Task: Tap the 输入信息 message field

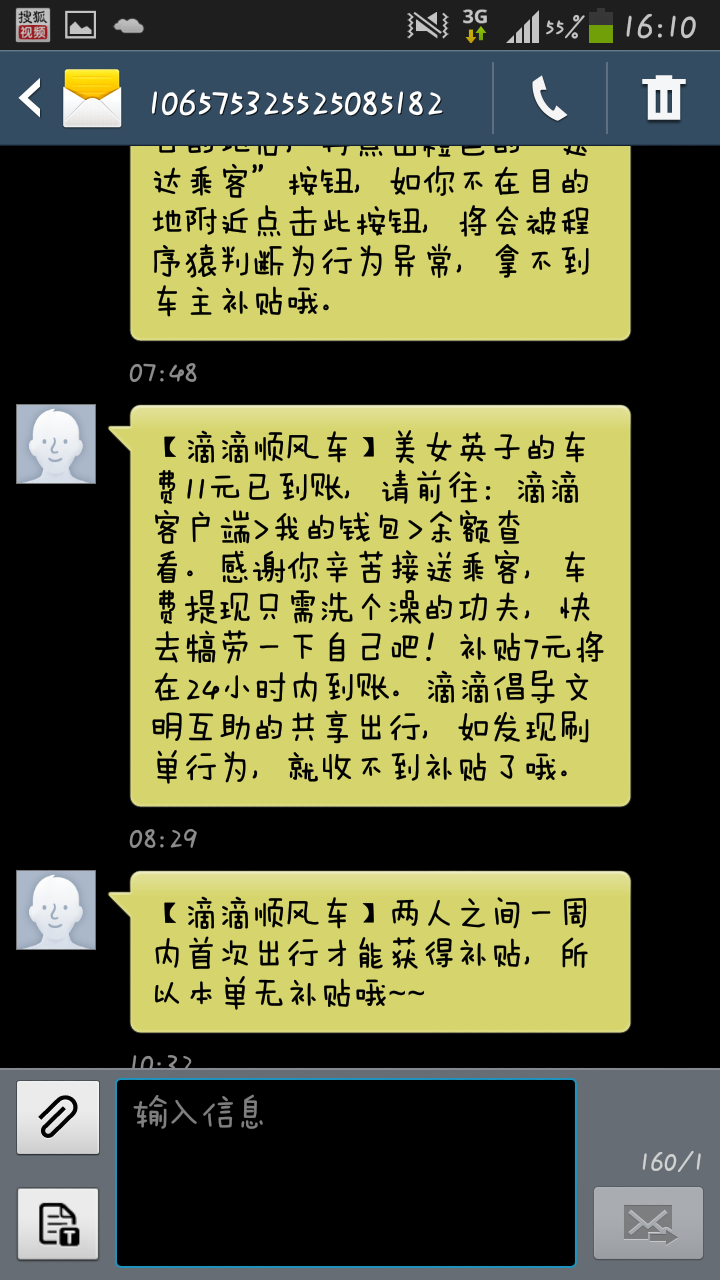Action: tap(346, 1172)
